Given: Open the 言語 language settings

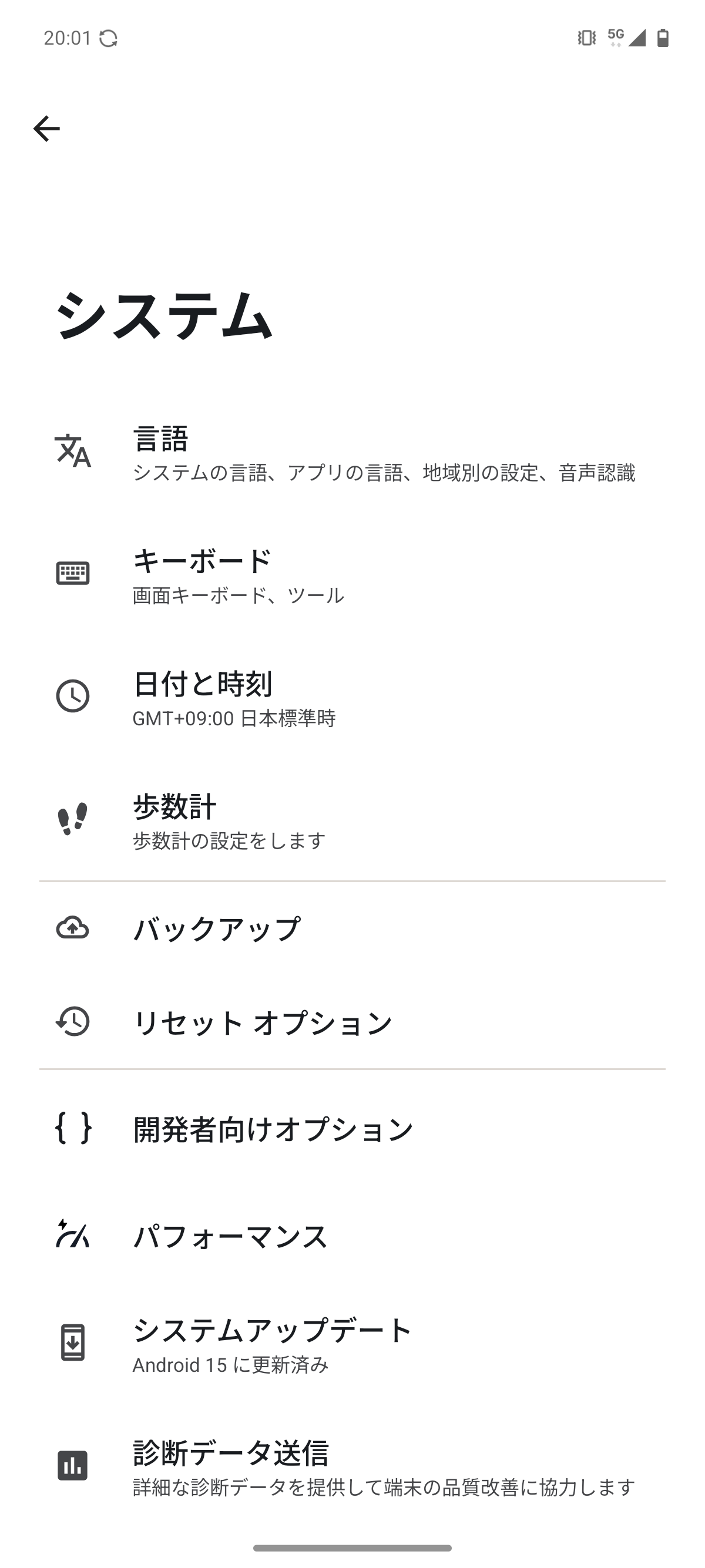Looking at the screenshot, I should click(352, 453).
